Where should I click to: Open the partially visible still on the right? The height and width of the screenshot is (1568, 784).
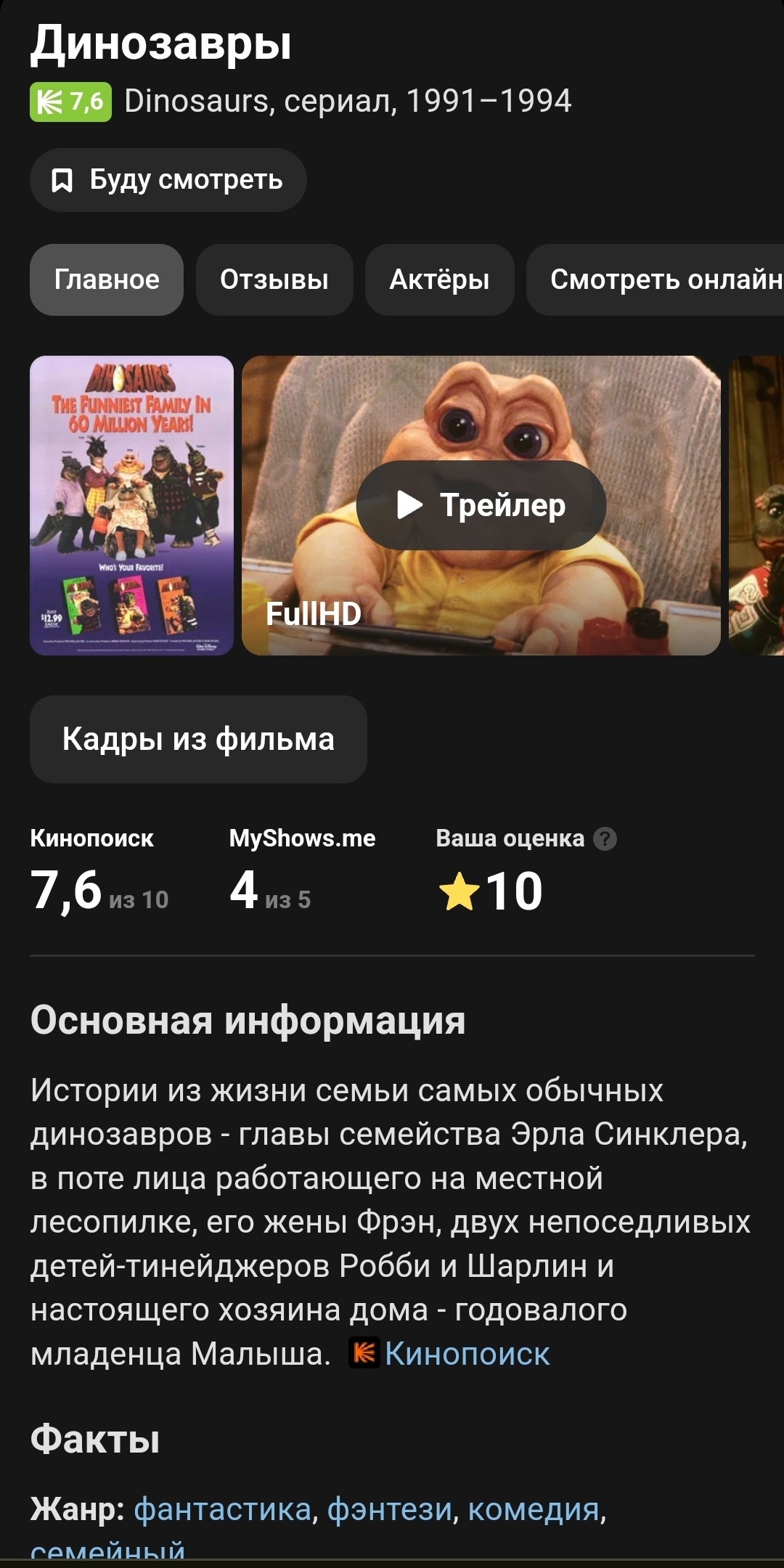click(x=756, y=505)
